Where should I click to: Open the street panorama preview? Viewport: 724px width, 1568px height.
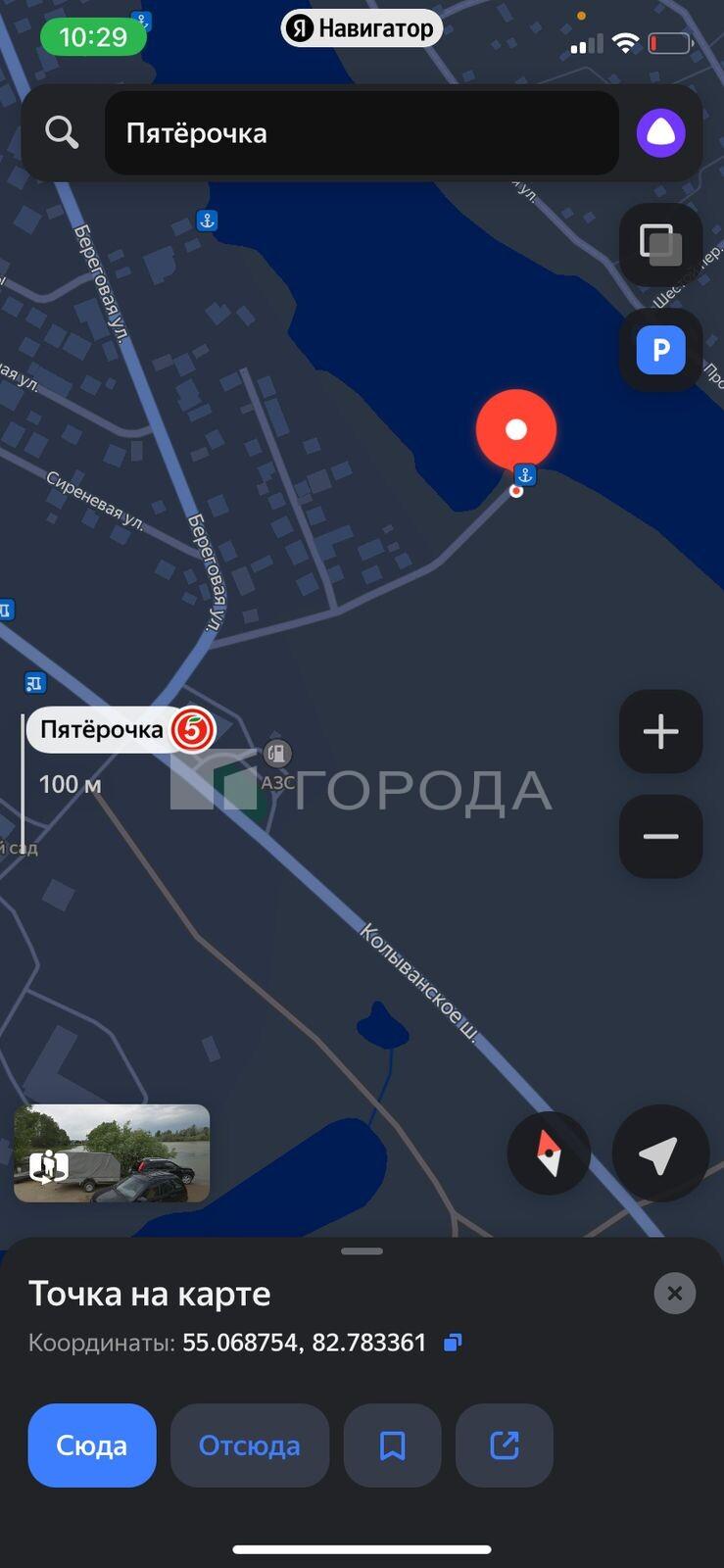point(112,1153)
